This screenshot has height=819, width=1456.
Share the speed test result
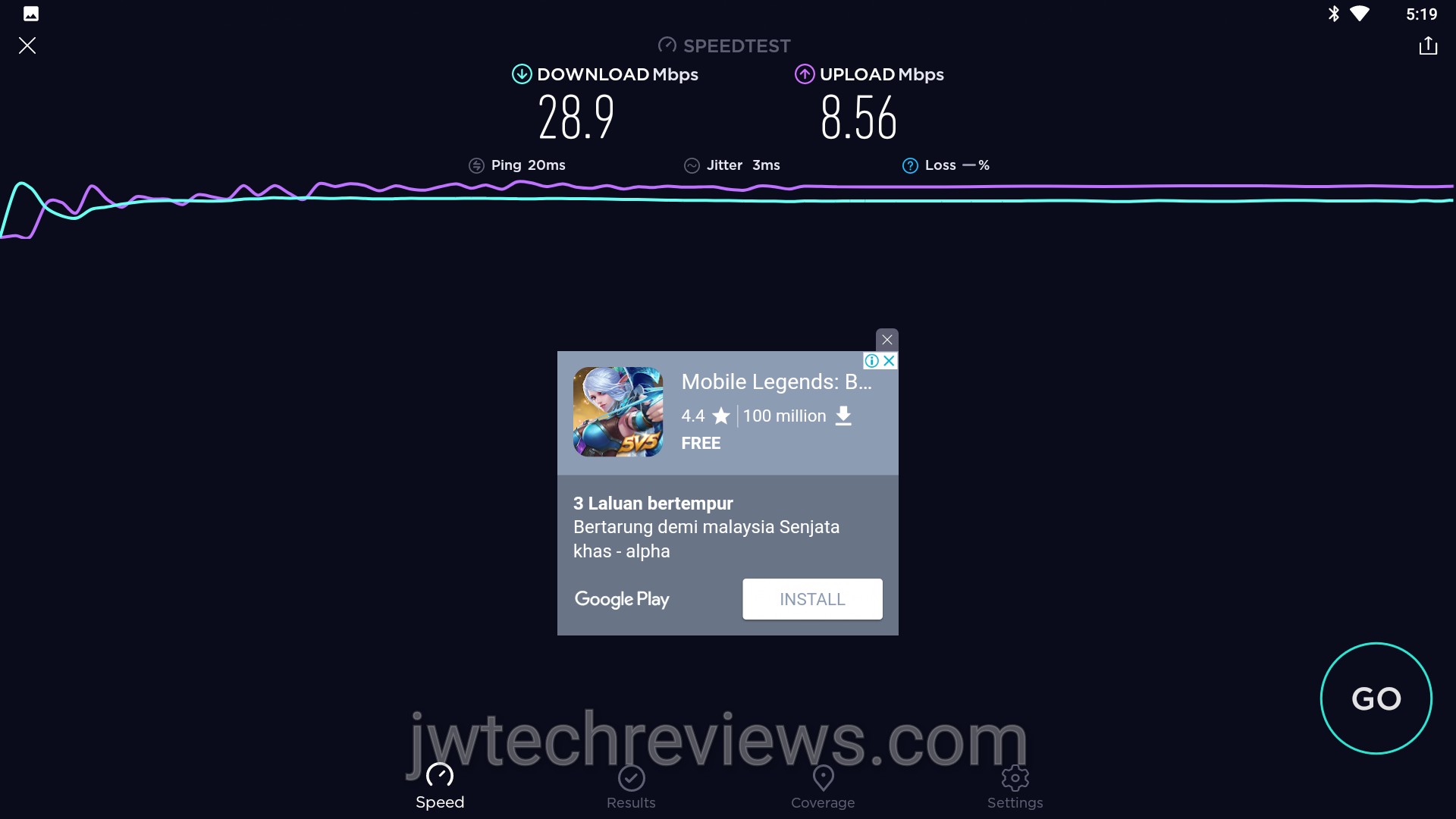(1428, 46)
